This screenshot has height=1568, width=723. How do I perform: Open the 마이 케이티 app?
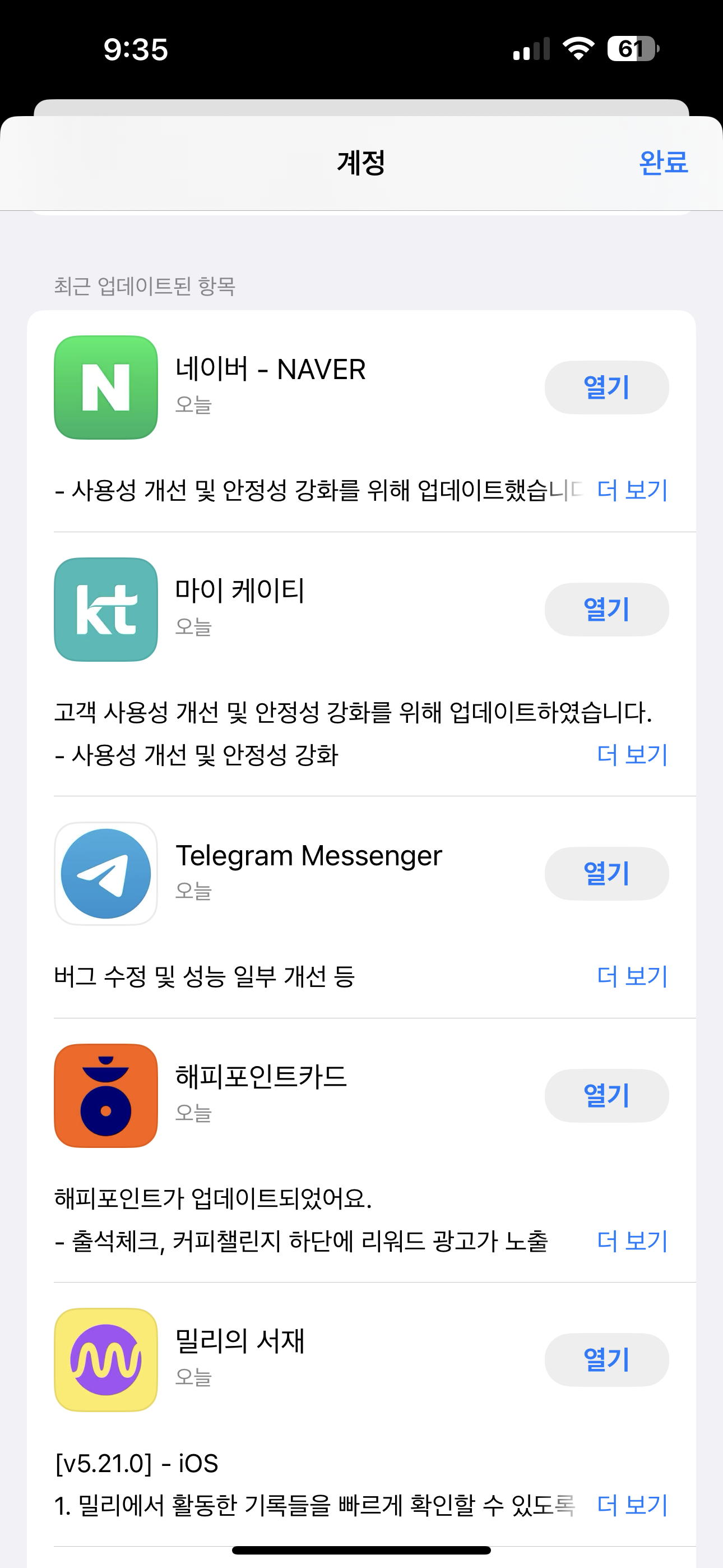coord(606,610)
